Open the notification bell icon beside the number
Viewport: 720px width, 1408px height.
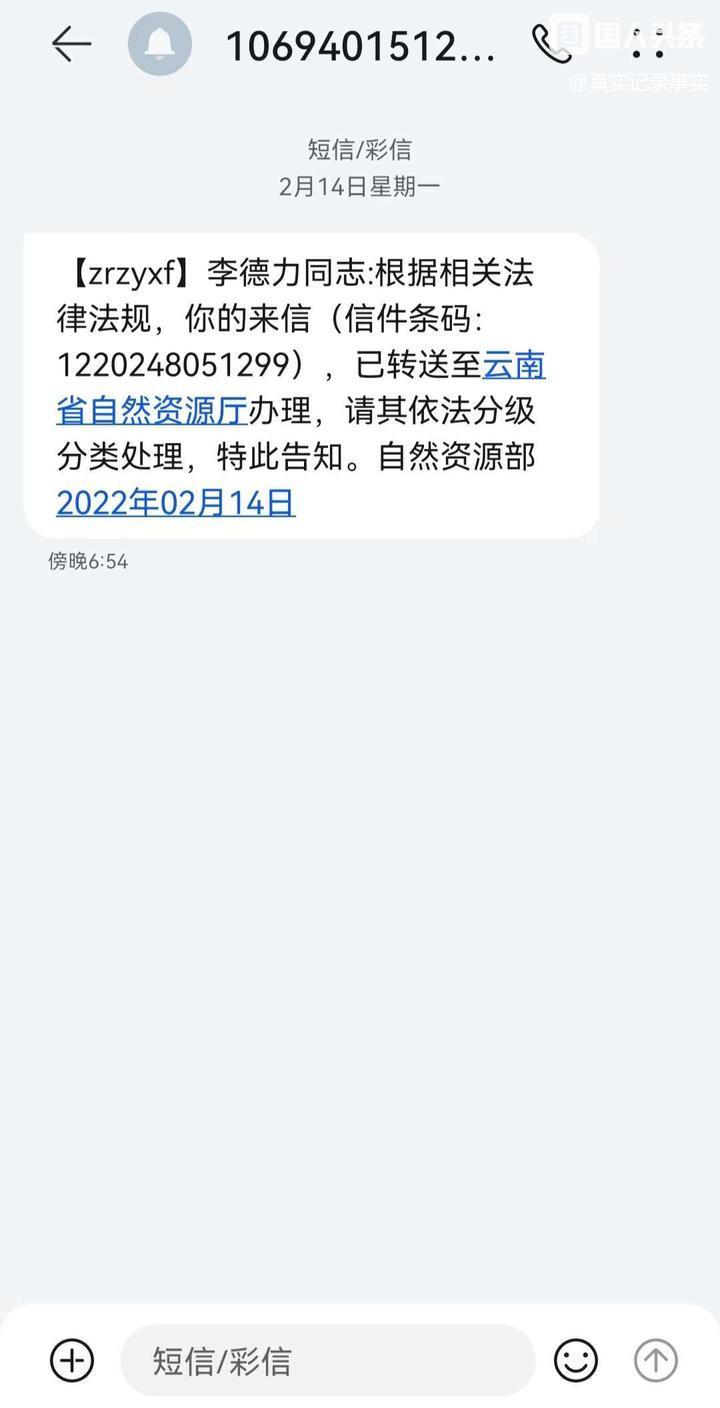pyautogui.click(x=160, y=44)
